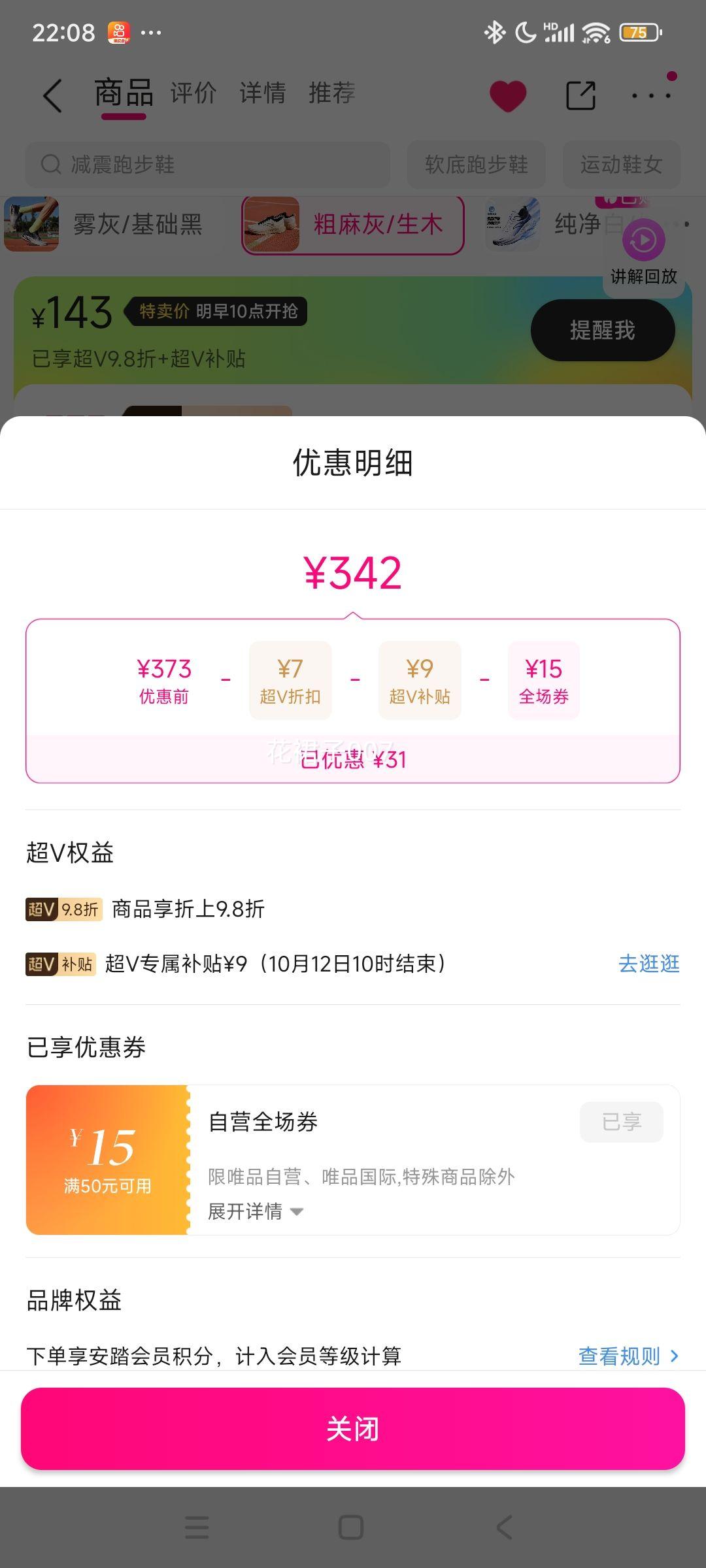
Task: Switch to the 推荐 tab
Action: (x=331, y=93)
